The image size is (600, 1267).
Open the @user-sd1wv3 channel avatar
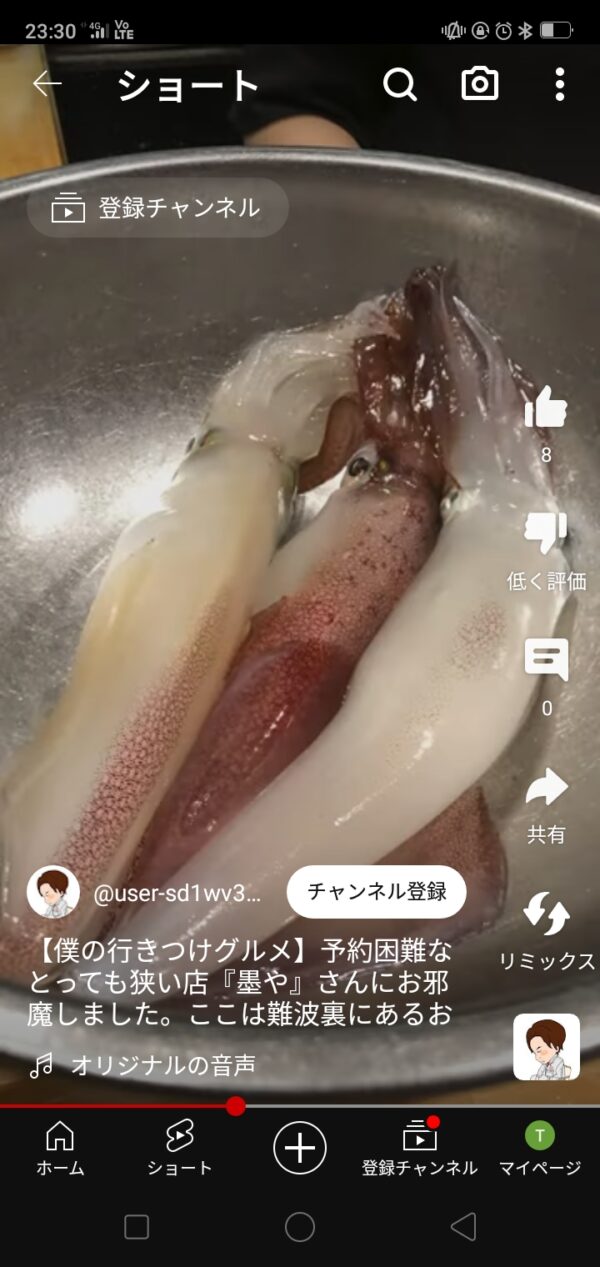[x=53, y=892]
